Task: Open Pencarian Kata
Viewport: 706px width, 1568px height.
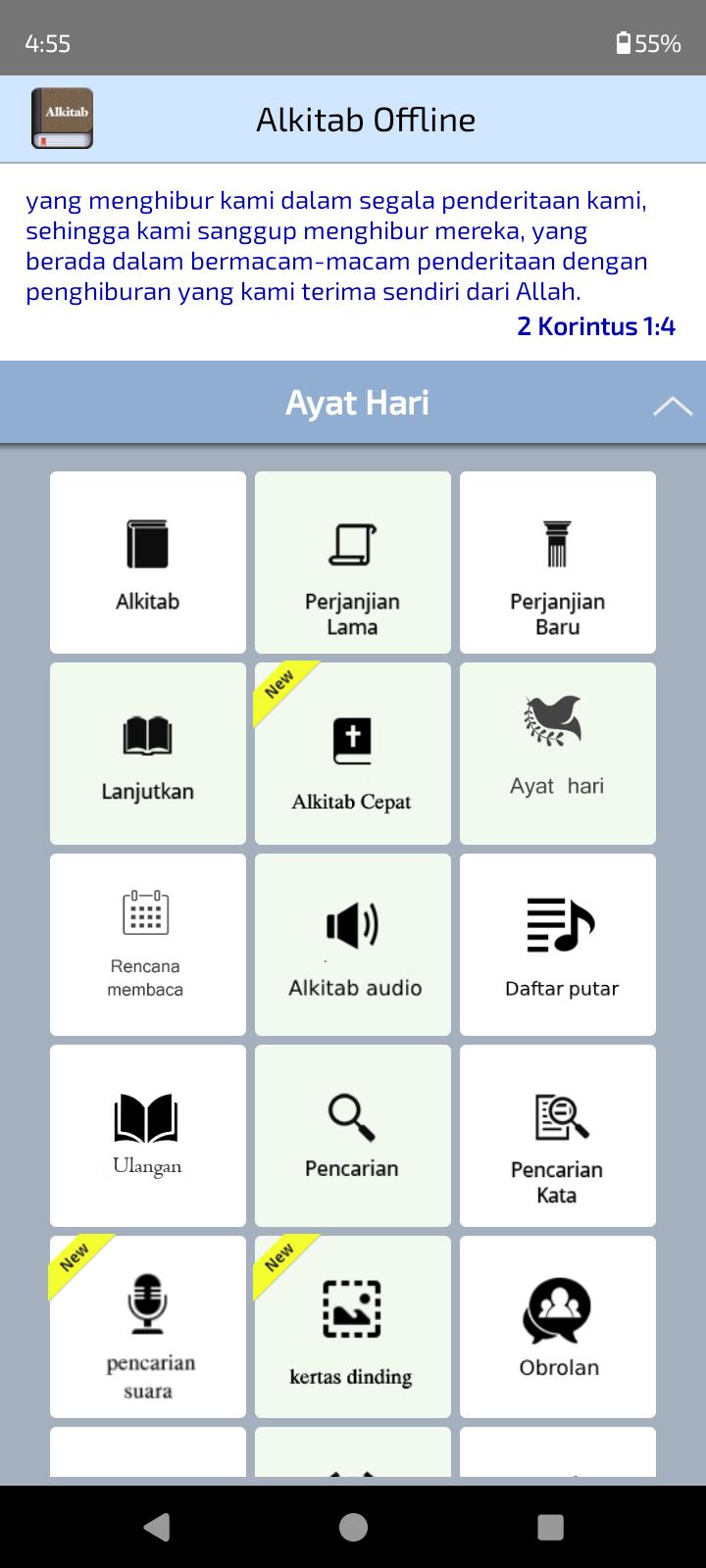Action: [x=558, y=1136]
